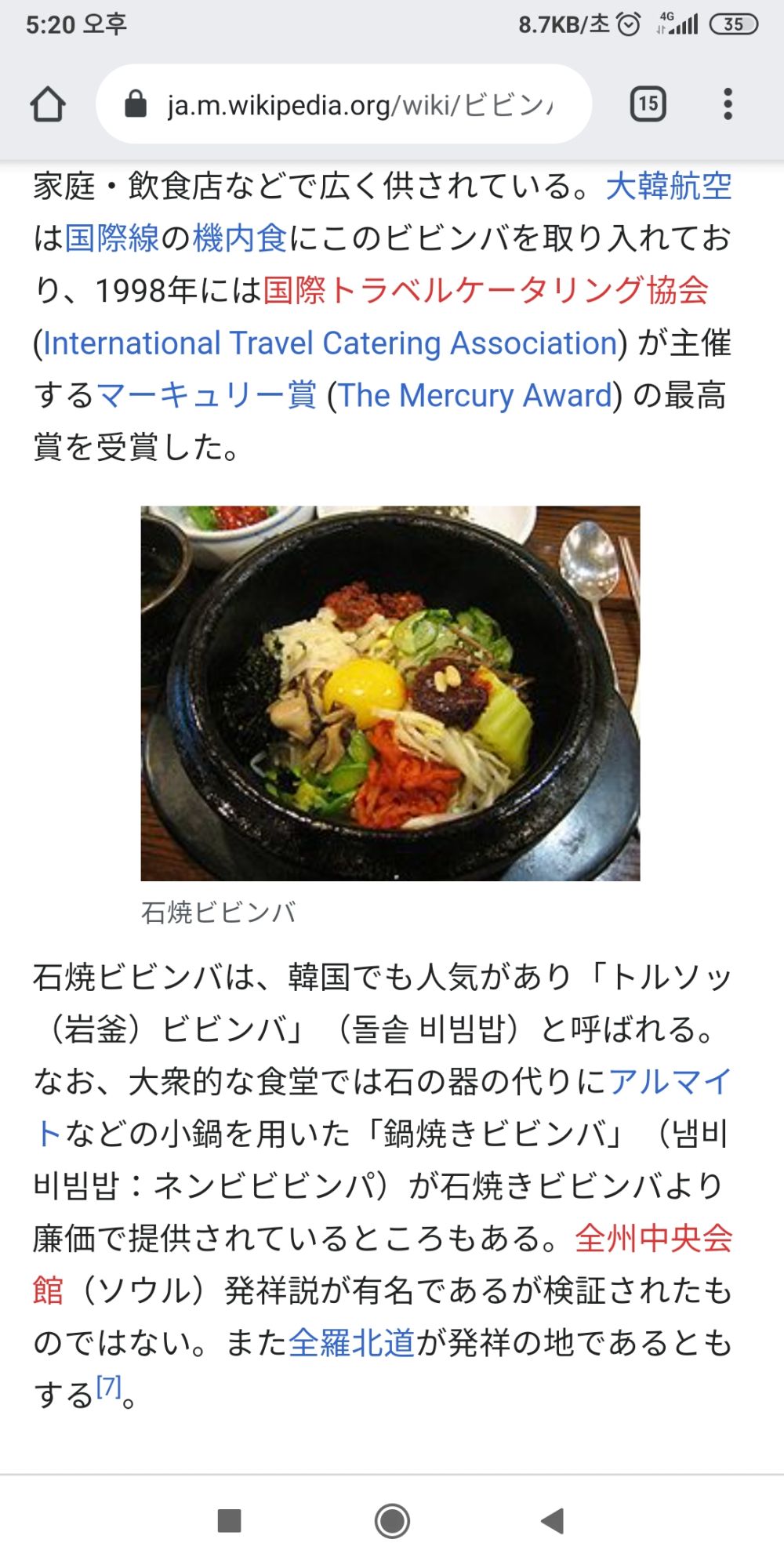Image resolution: width=784 pixels, height=1568 pixels.
Task: Open the 機内食 link
Action: click(240, 238)
